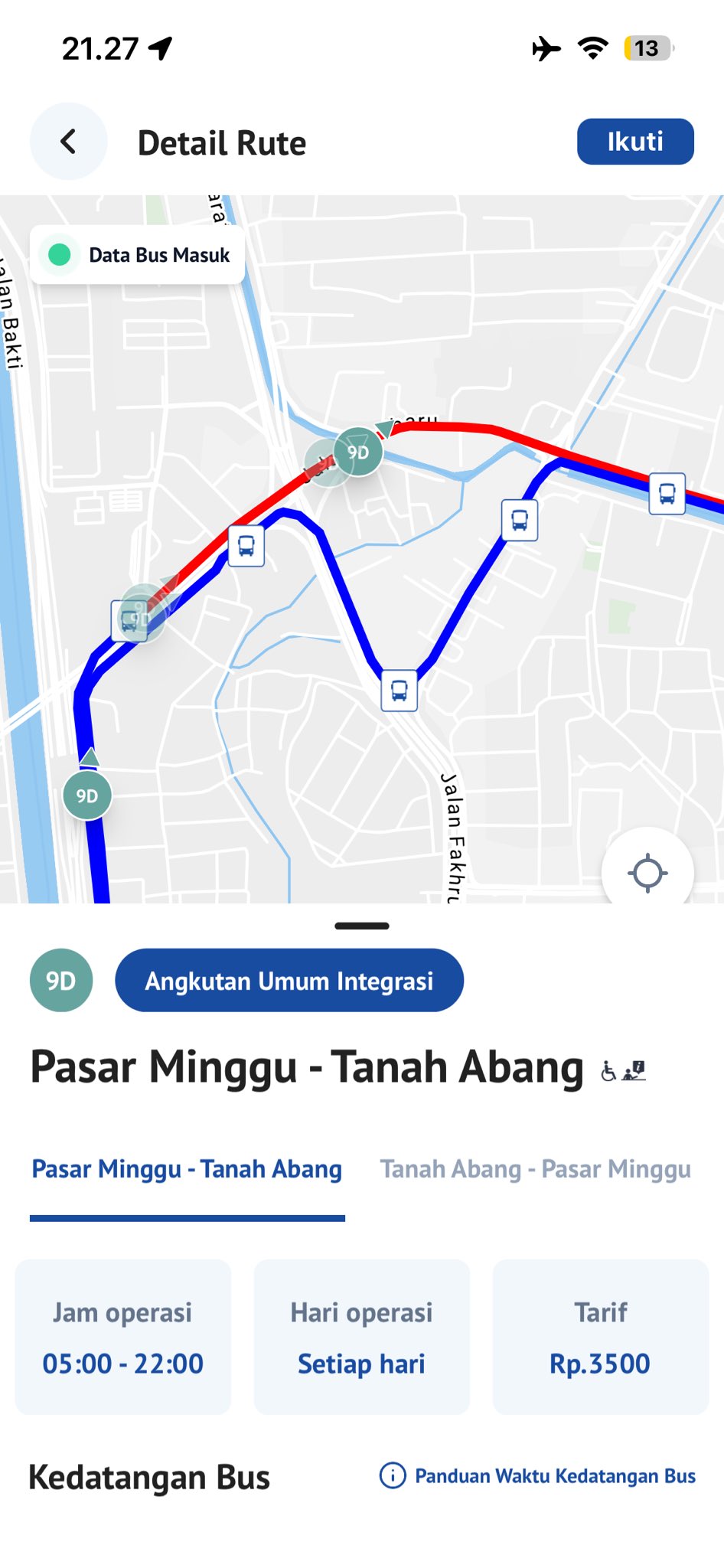Tap the bus stop icon near Jalan Fakhru
This screenshot has height=1568, width=724.
click(x=399, y=691)
